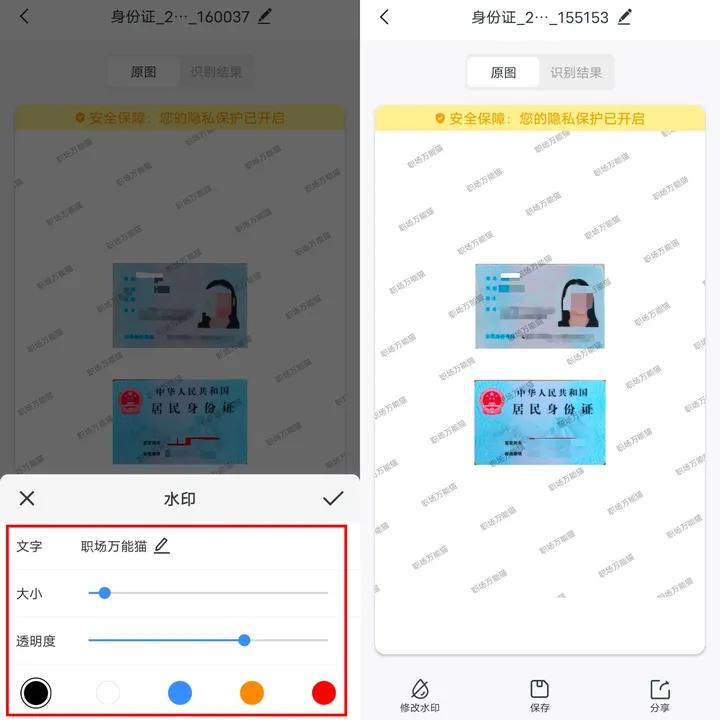Switch to 识别结果 tab in the 155153 document
The height and width of the screenshot is (720, 720).
coord(576,72)
